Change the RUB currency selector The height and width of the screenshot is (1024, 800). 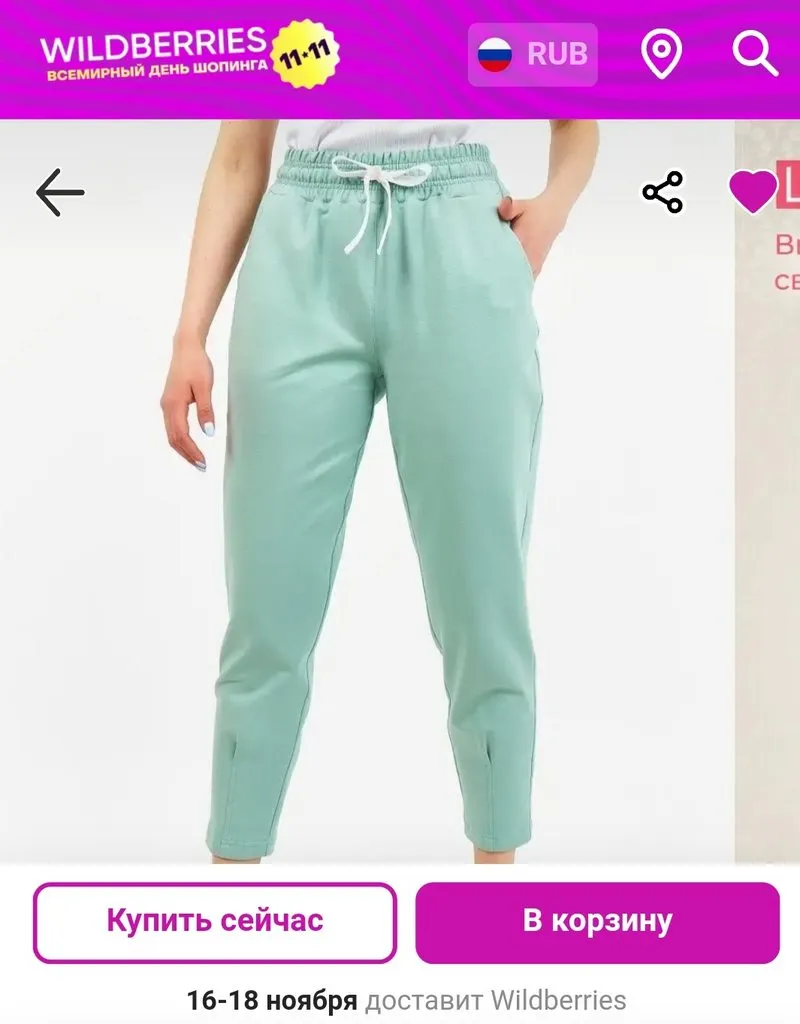pos(533,54)
